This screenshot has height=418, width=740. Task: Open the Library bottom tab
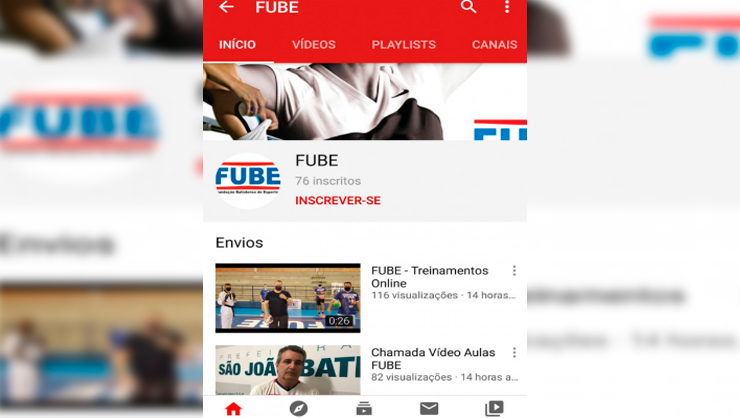tap(494, 408)
